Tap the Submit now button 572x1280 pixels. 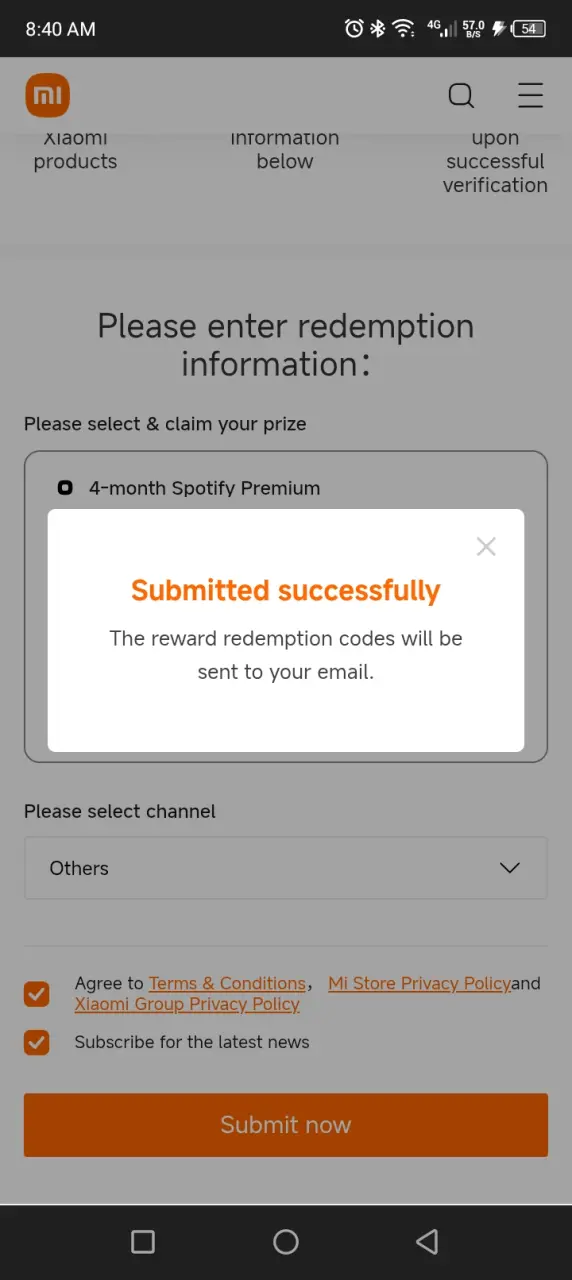[x=286, y=1125]
